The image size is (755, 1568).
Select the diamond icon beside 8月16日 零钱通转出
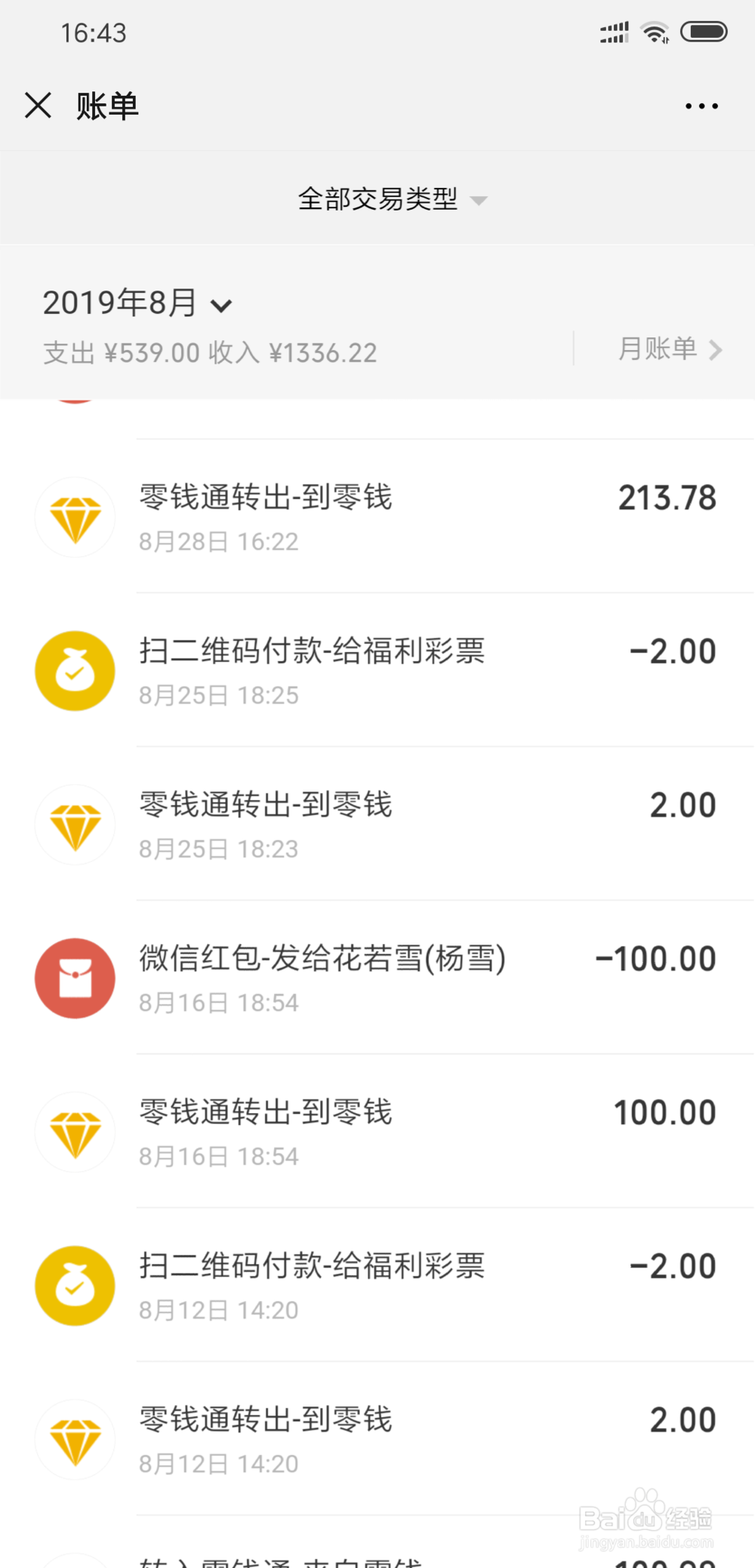point(75,1132)
